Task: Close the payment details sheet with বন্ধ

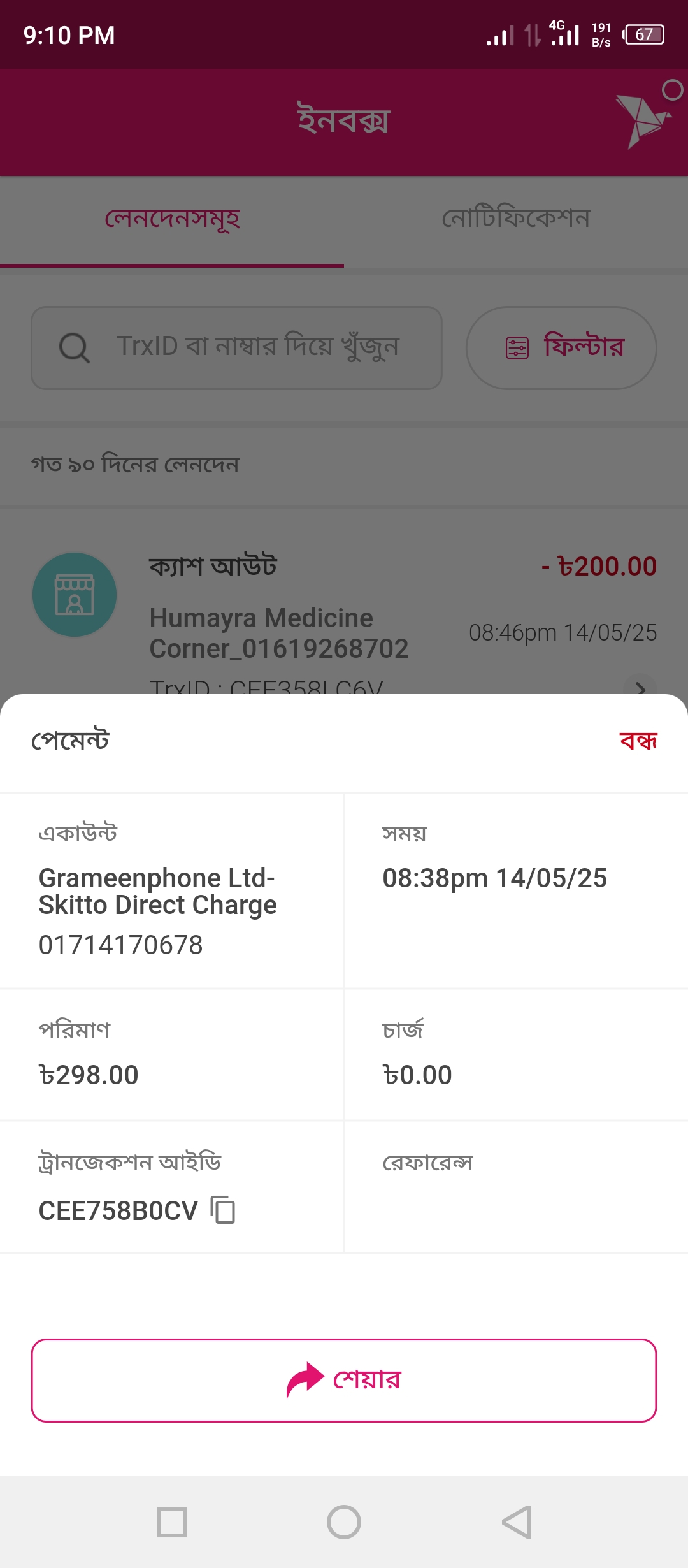Action: 638,741
